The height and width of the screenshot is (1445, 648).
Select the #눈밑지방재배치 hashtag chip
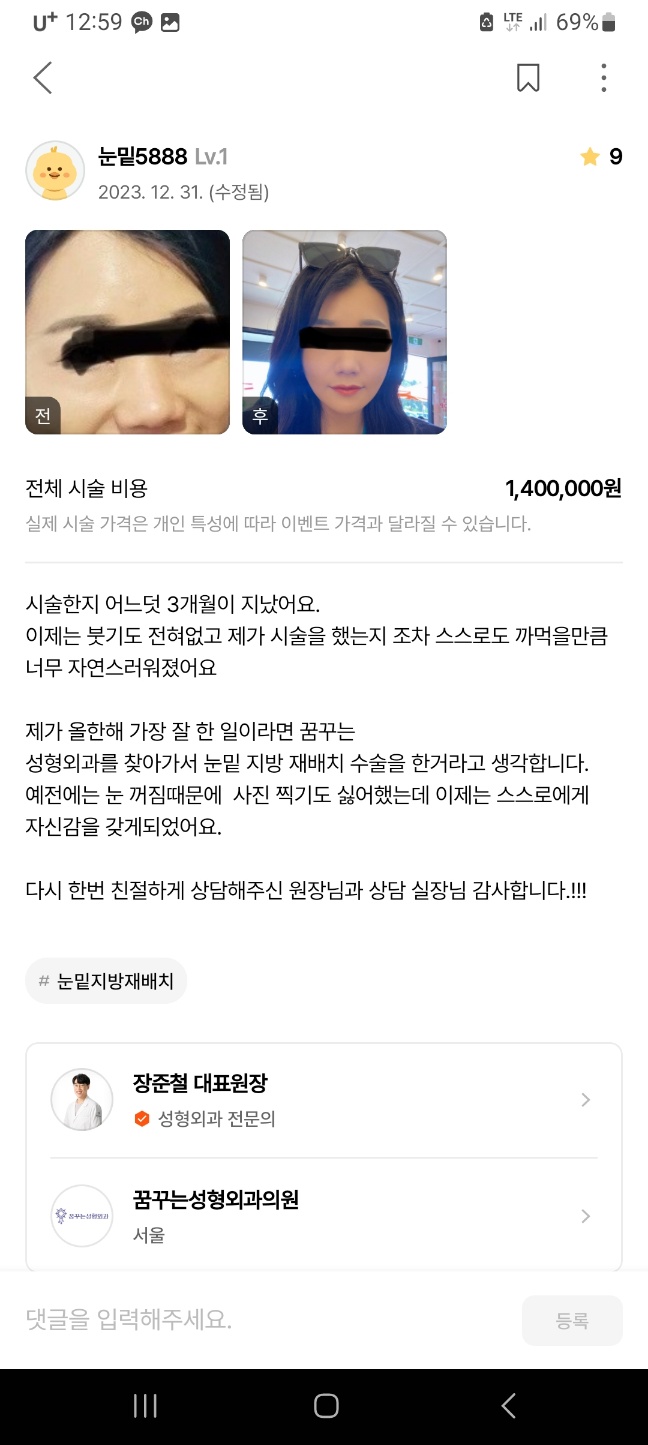(106, 981)
